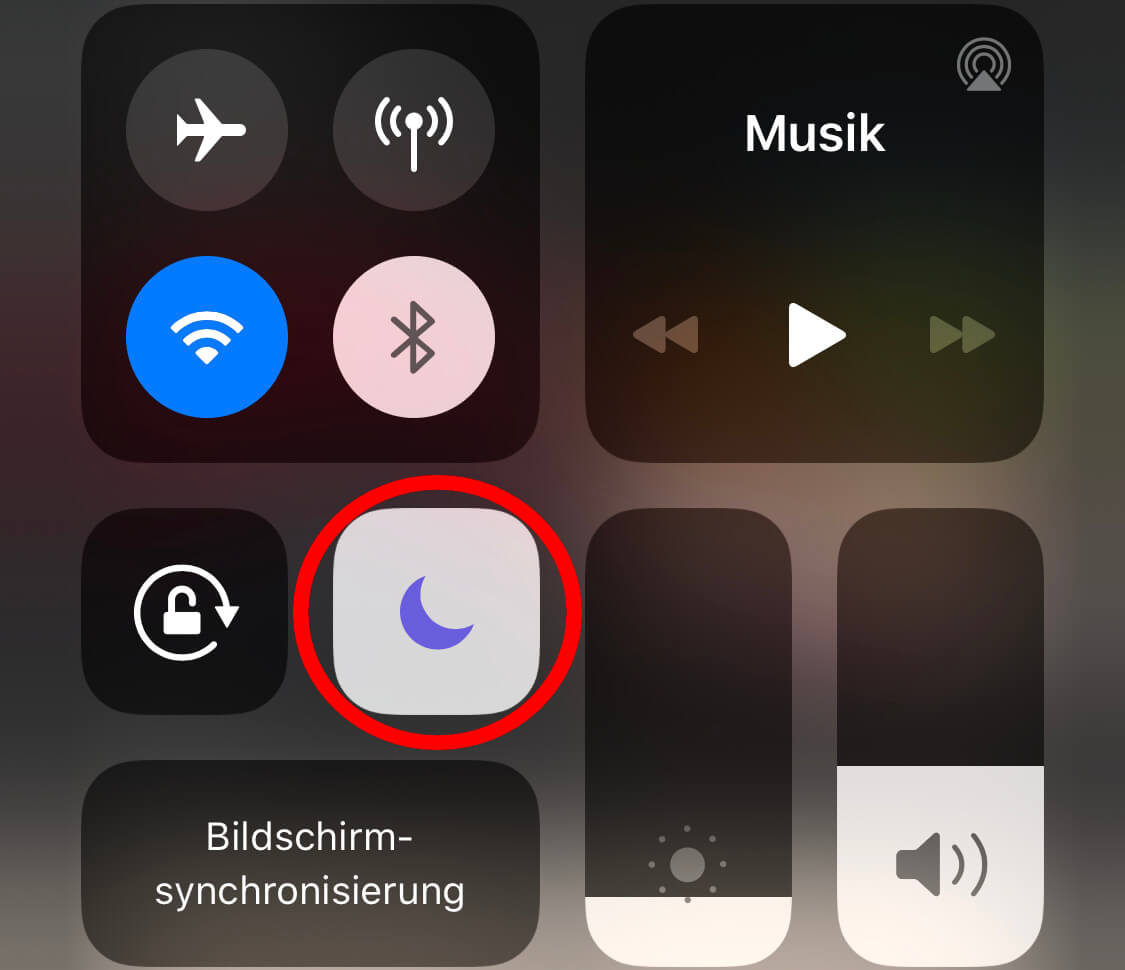Toggle the Bluetooth button
This screenshot has width=1125, height=970.
pos(413,336)
